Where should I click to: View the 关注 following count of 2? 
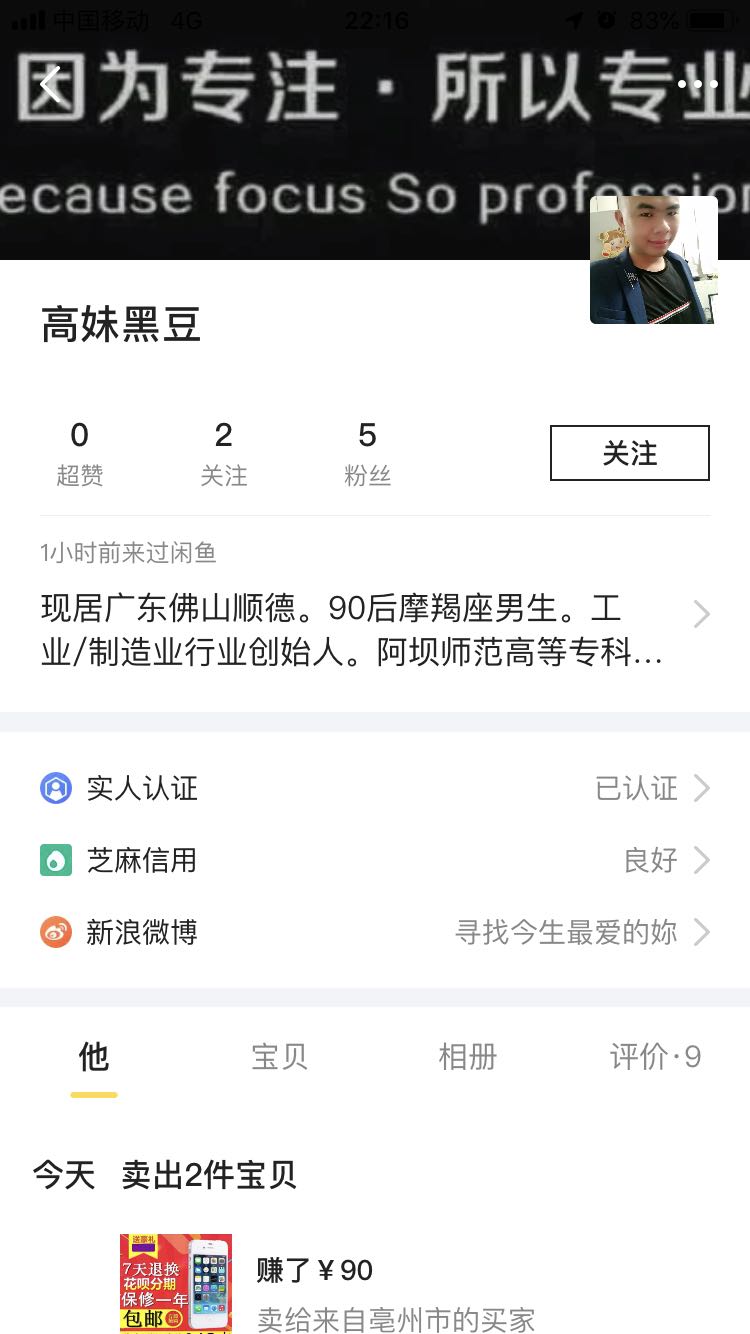pos(223,452)
